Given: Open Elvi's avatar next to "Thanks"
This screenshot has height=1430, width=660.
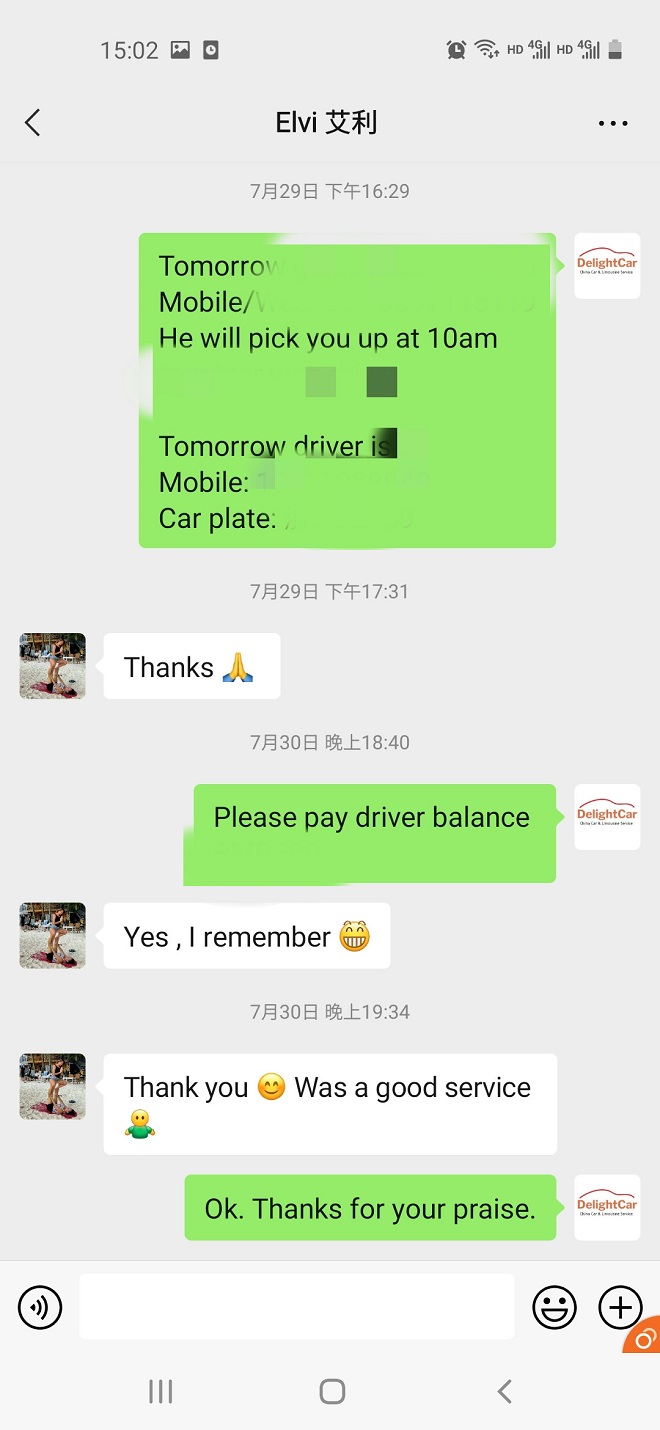Looking at the screenshot, I should 53,666.
